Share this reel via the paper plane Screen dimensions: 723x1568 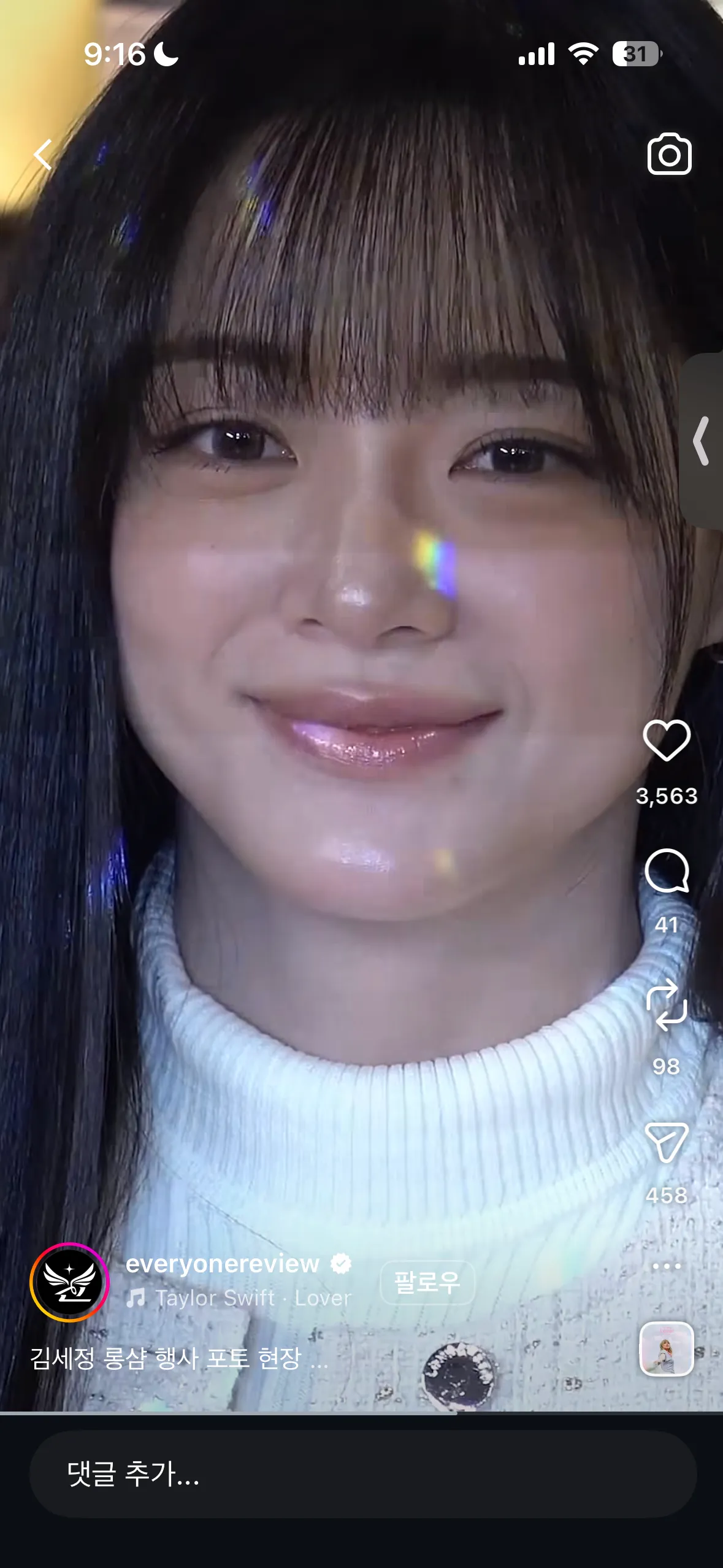pyautogui.click(x=667, y=1142)
